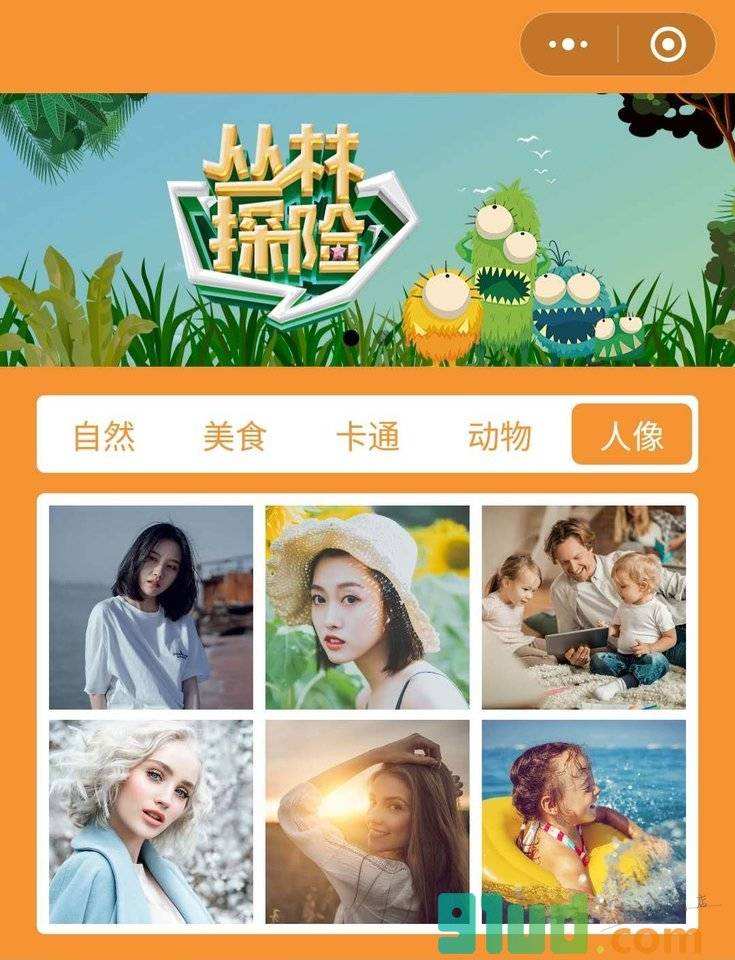This screenshot has width=735, height=960.
Task: Open photo of child in yellow swim ring
Action: click(584, 821)
